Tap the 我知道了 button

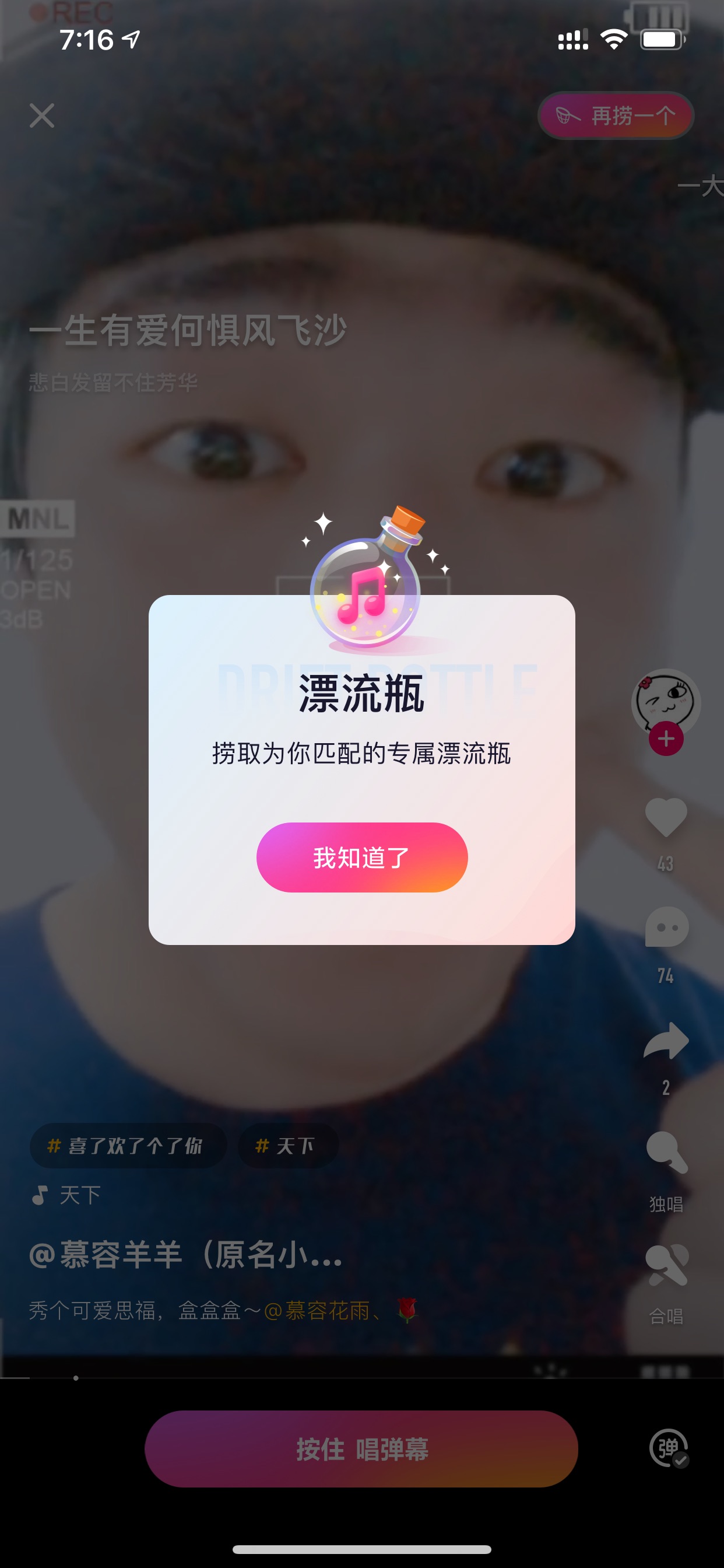[362, 857]
